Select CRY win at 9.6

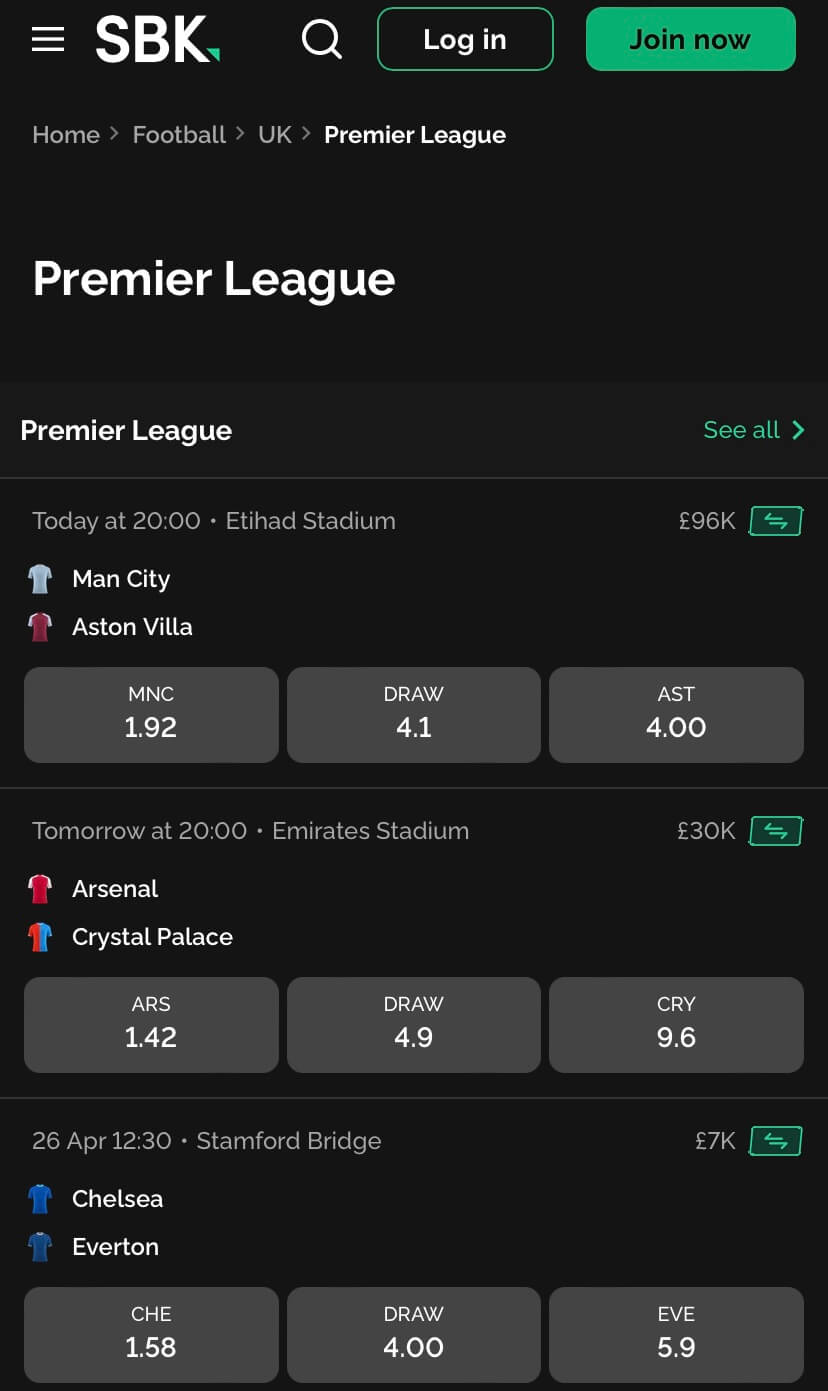click(x=676, y=1024)
